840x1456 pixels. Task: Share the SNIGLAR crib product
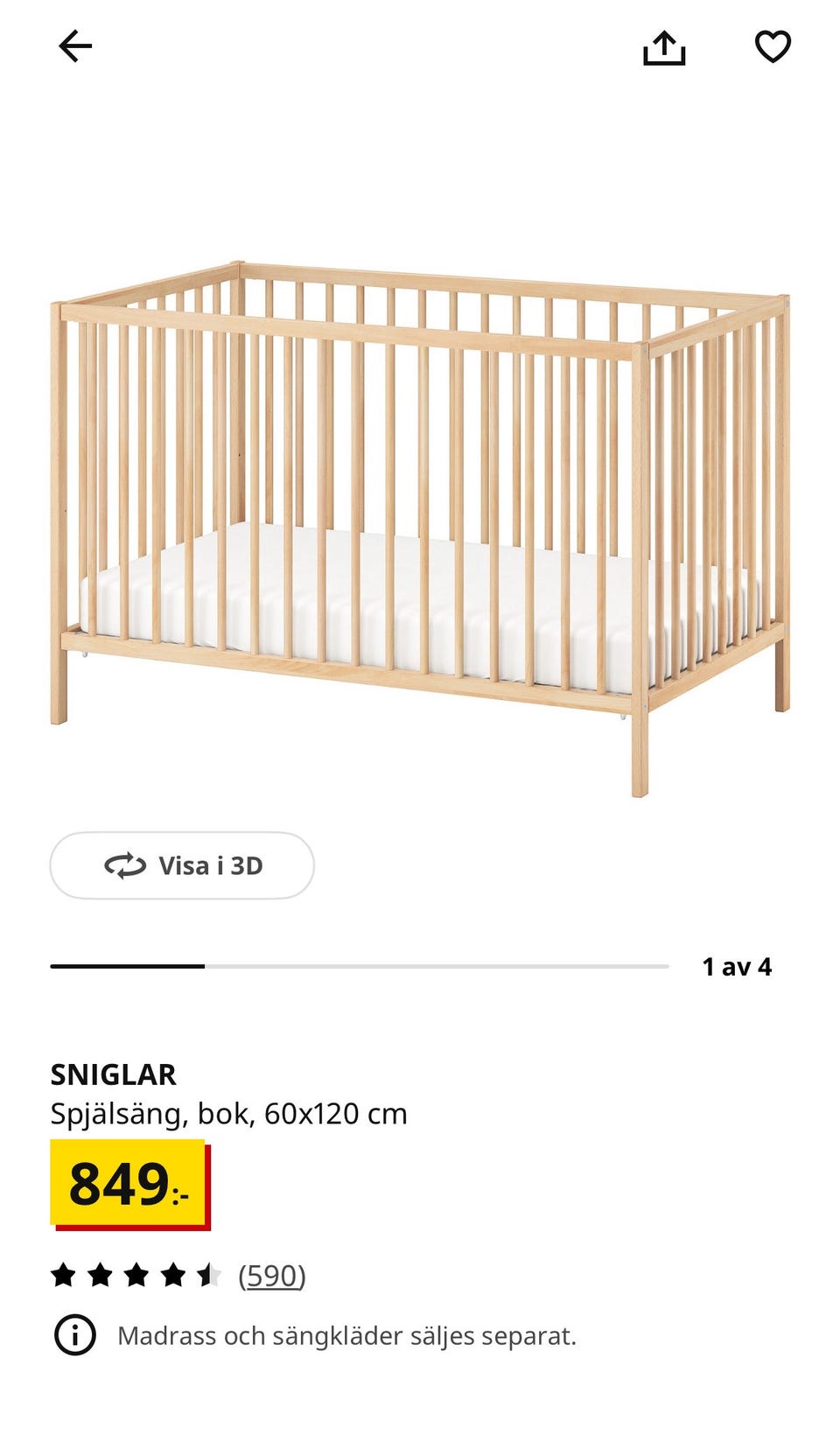(x=664, y=48)
